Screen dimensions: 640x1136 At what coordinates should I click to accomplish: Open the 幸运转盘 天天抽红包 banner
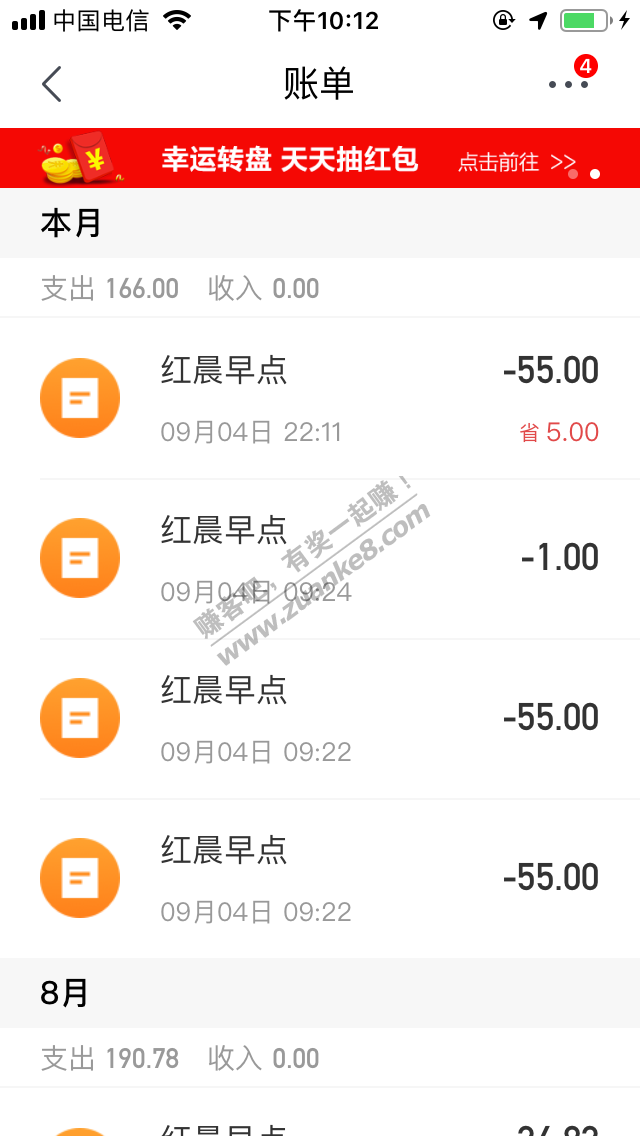320,160
